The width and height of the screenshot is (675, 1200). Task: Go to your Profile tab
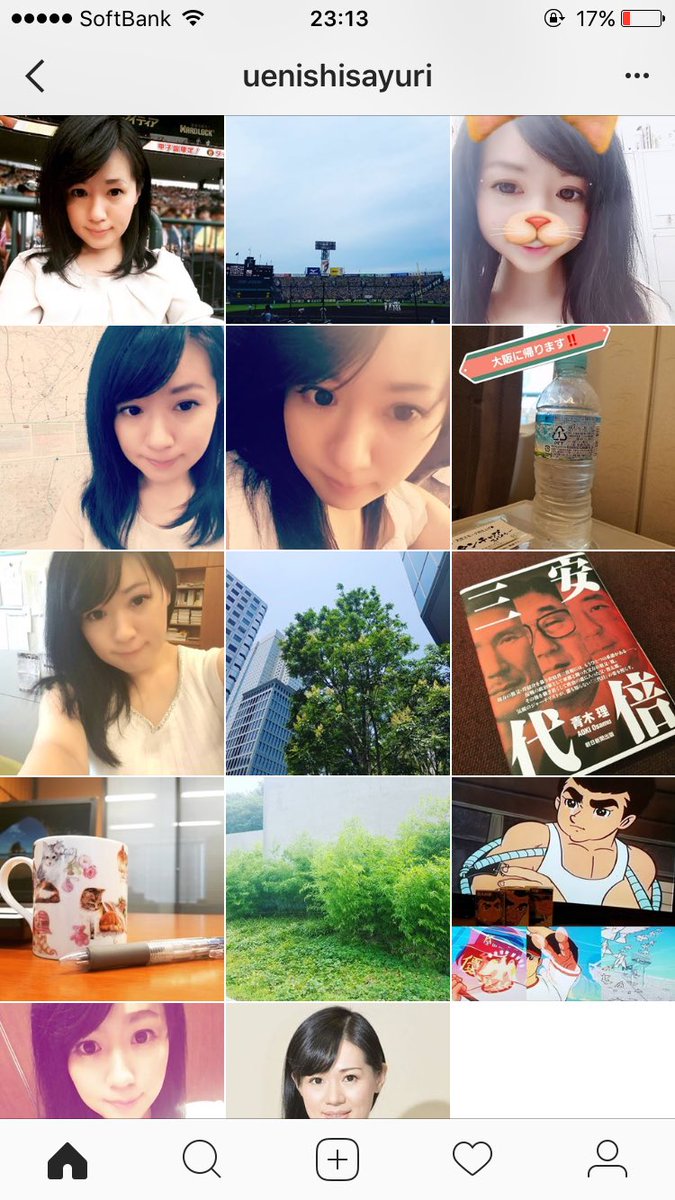pos(606,1160)
